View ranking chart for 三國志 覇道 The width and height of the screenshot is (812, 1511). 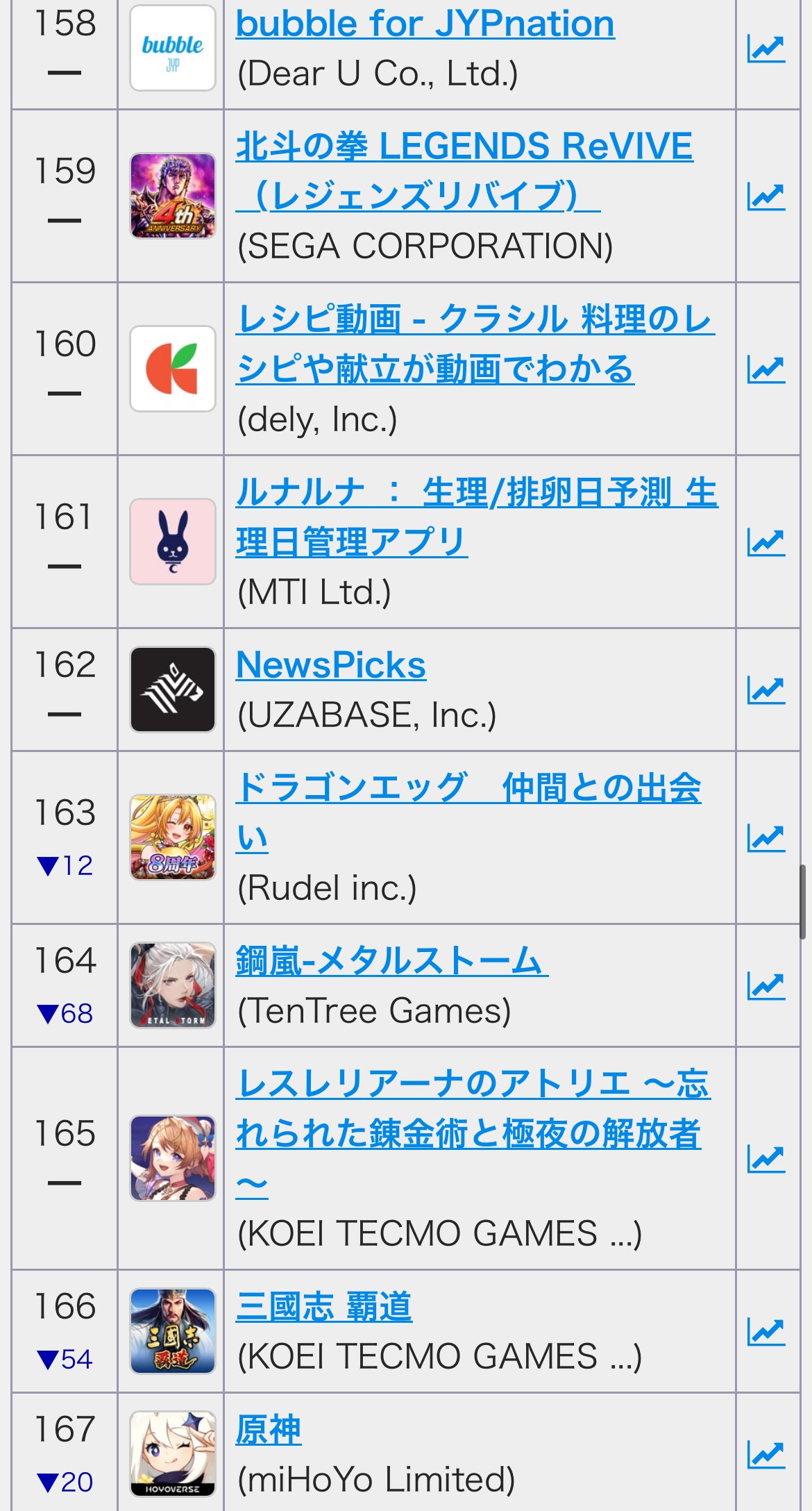point(766,1332)
